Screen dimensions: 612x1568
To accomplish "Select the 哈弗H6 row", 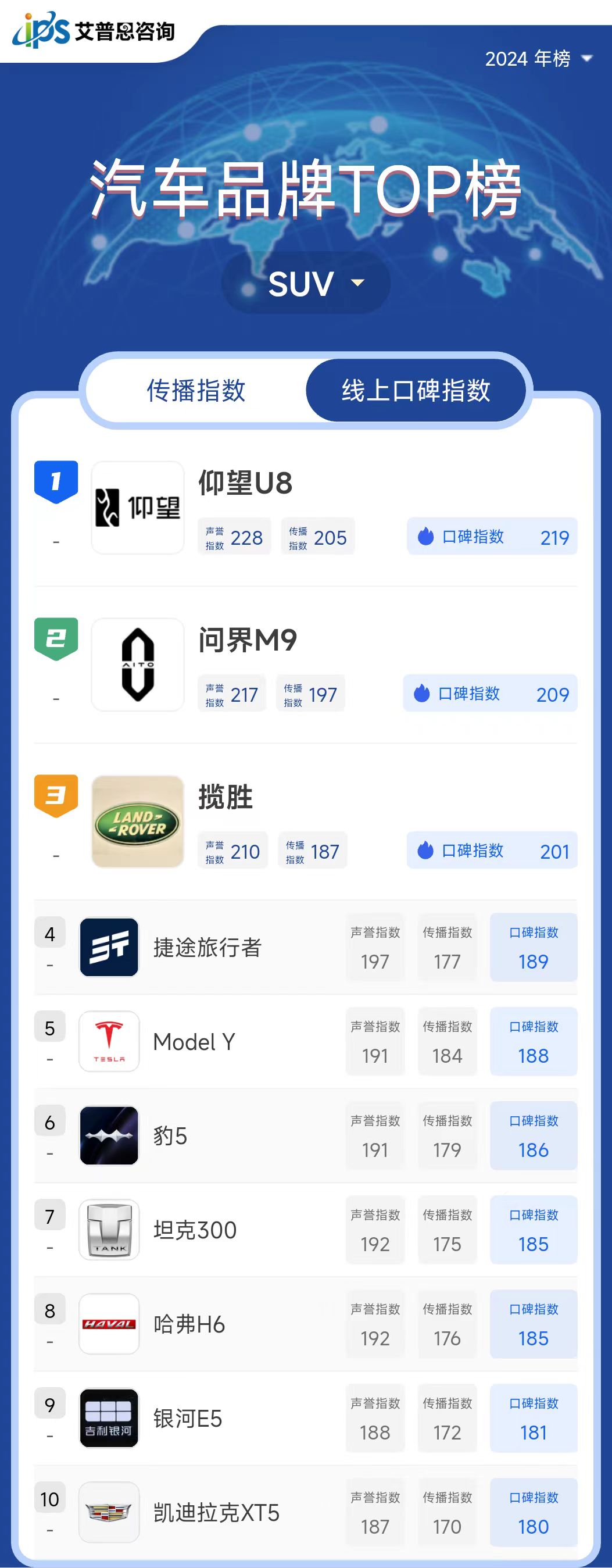I will (188, 1324).
